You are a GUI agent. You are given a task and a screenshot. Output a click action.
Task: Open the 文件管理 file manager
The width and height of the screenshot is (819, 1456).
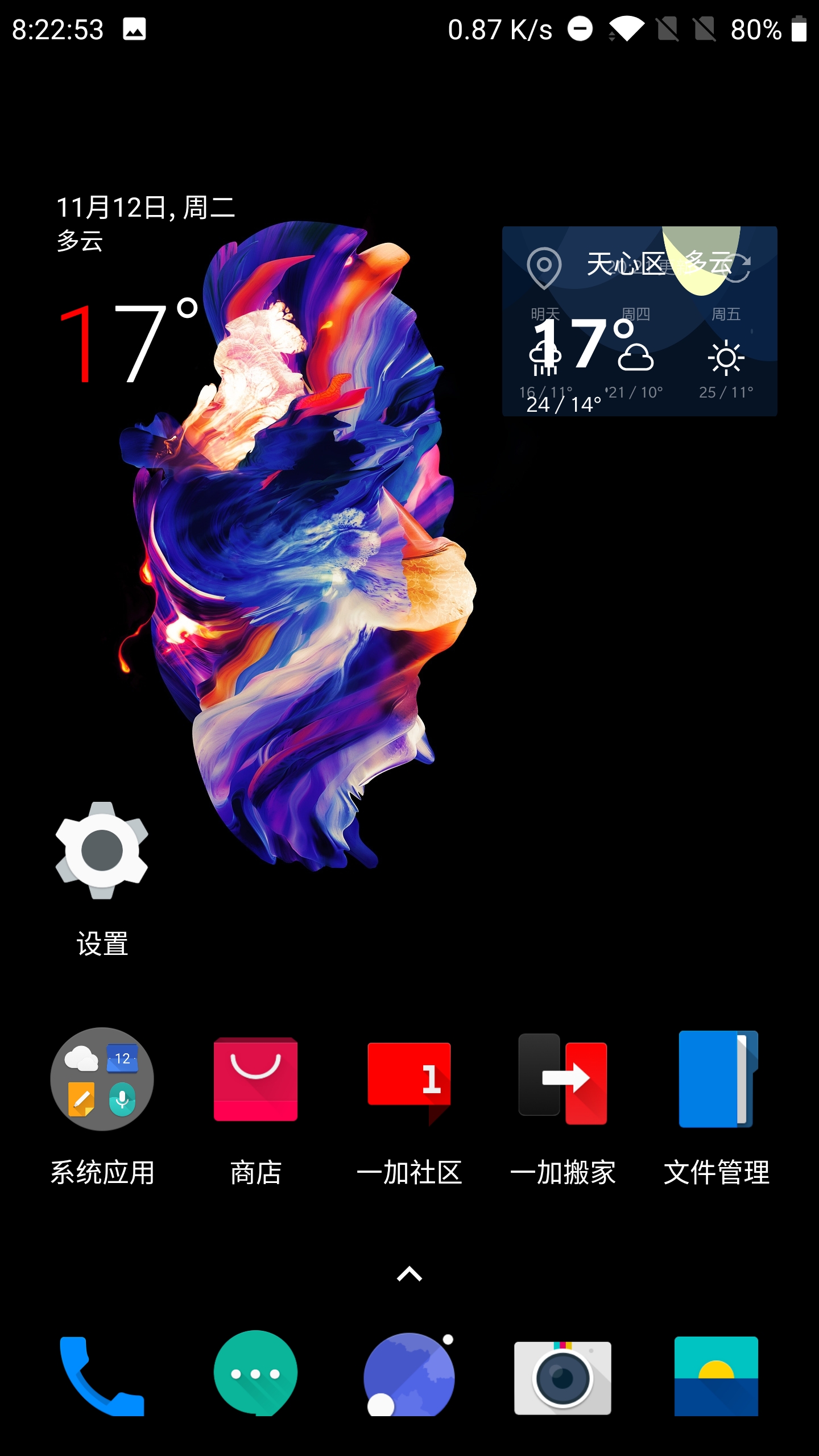(x=717, y=1079)
